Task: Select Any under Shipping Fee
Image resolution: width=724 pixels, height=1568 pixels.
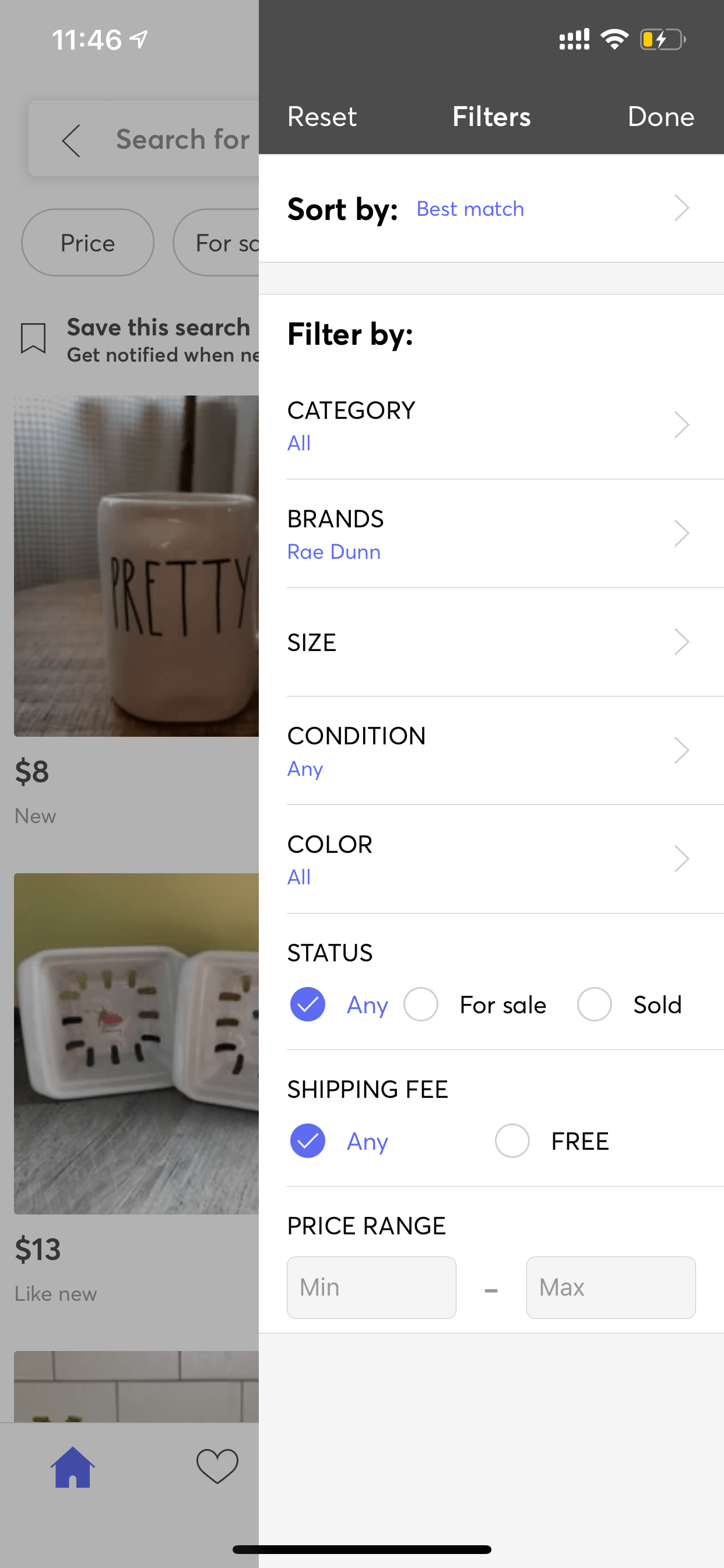Action: point(308,1140)
